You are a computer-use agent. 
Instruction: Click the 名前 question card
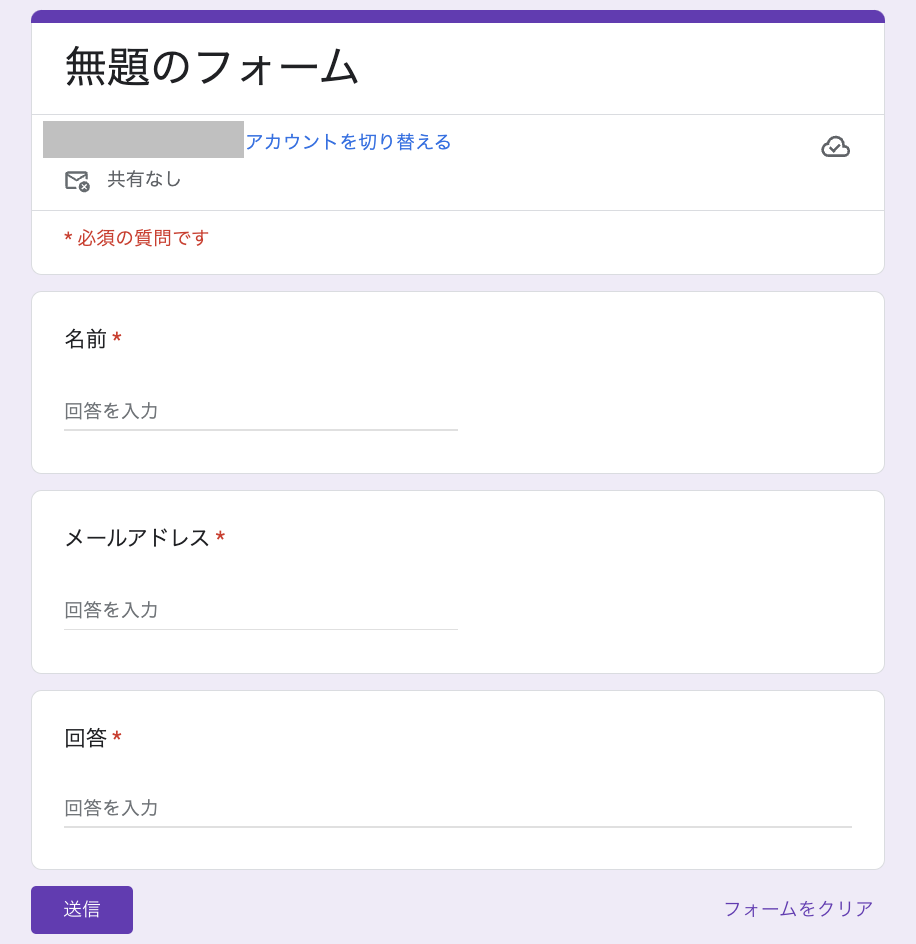tap(458, 382)
